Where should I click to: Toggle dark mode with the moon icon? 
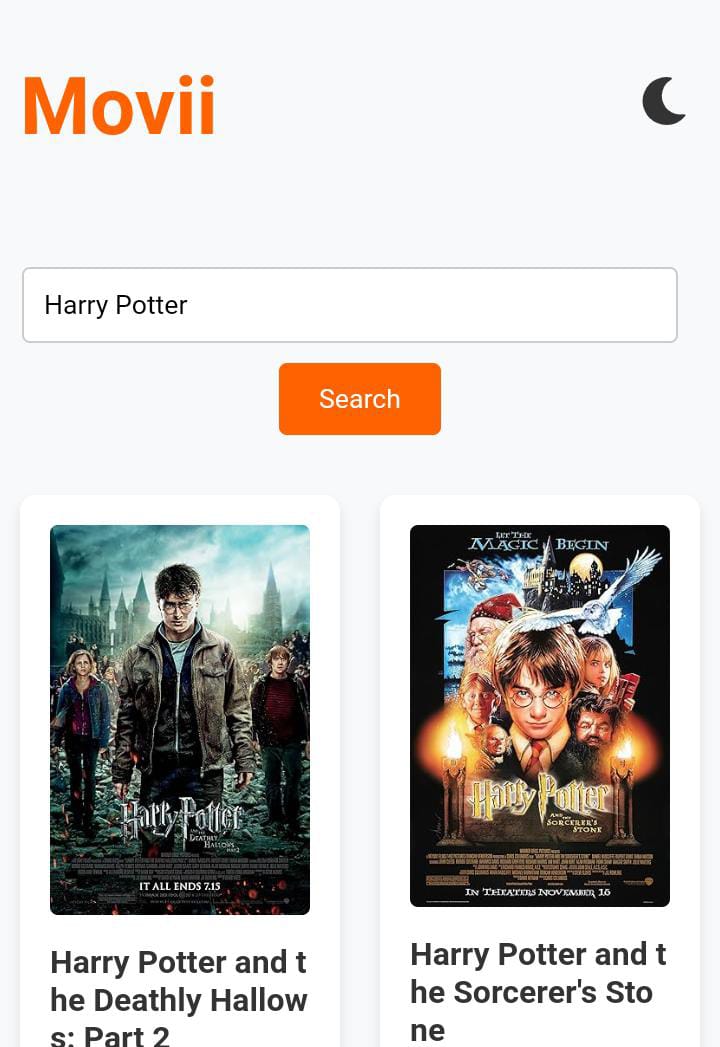tap(664, 102)
